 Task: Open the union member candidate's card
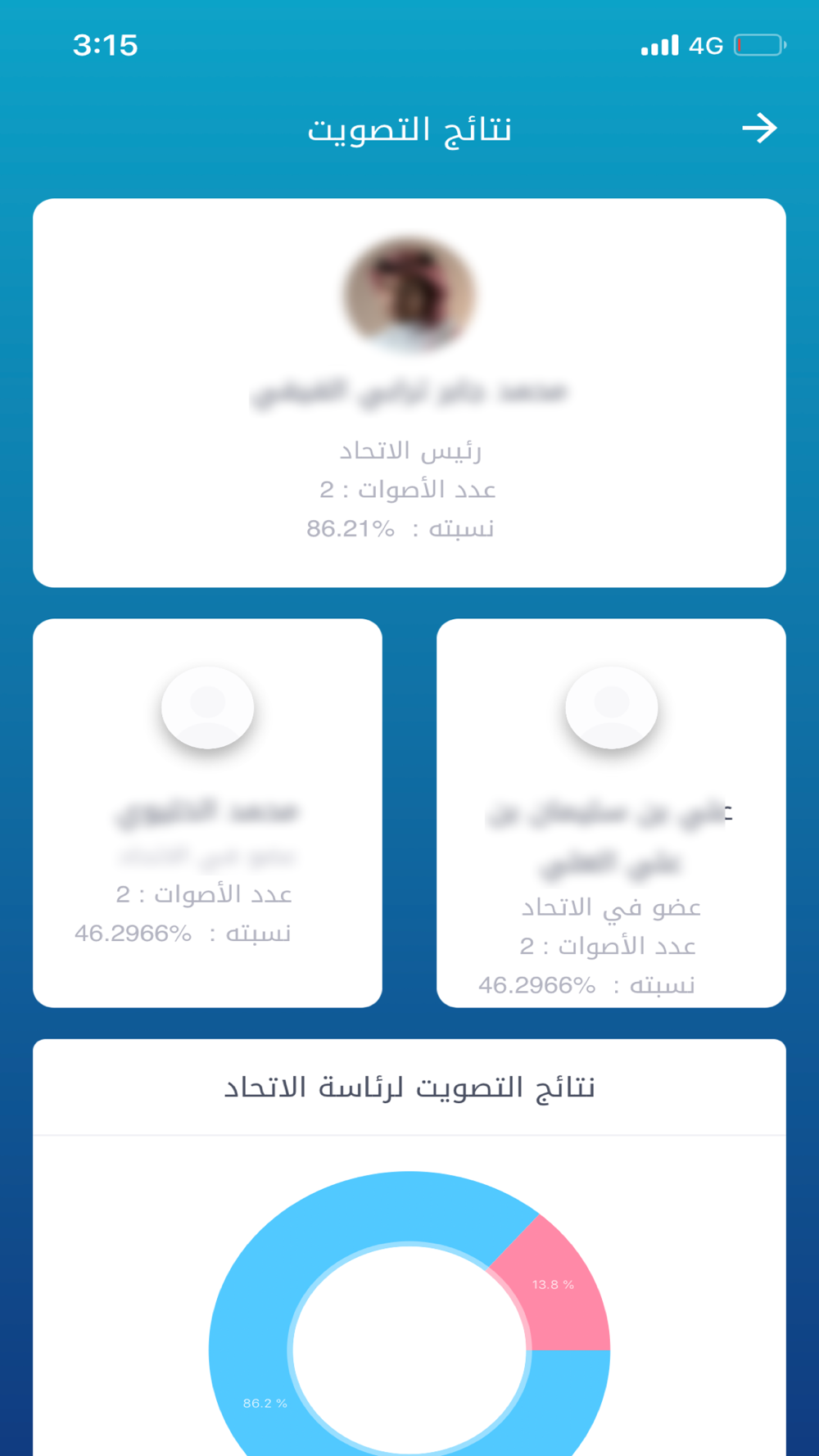611,812
